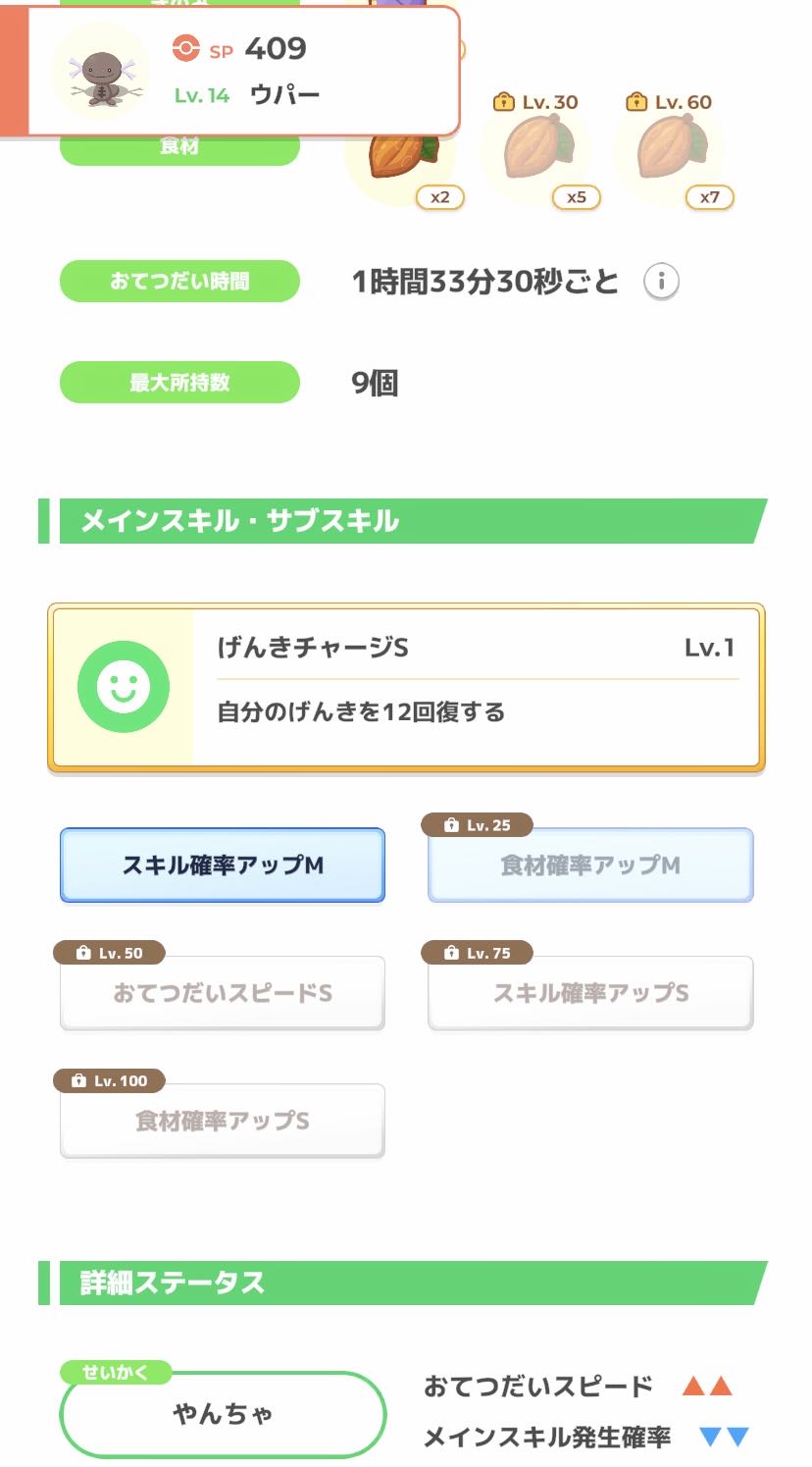Tap the locked おてつだいスピードS sub skill
Image resolution: width=812 pixels, height=1467 pixels.
[223, 993]
